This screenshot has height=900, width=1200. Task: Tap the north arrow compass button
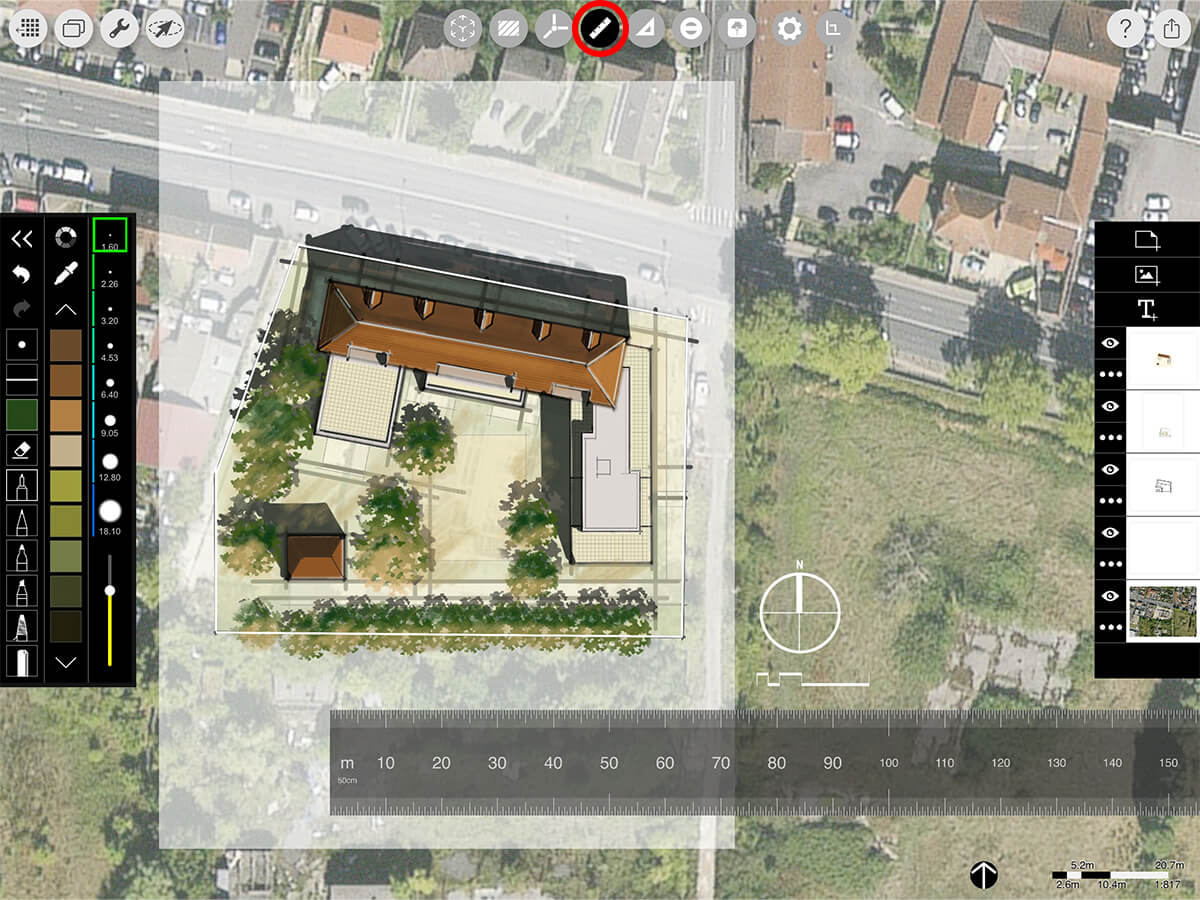pos(984,875)
